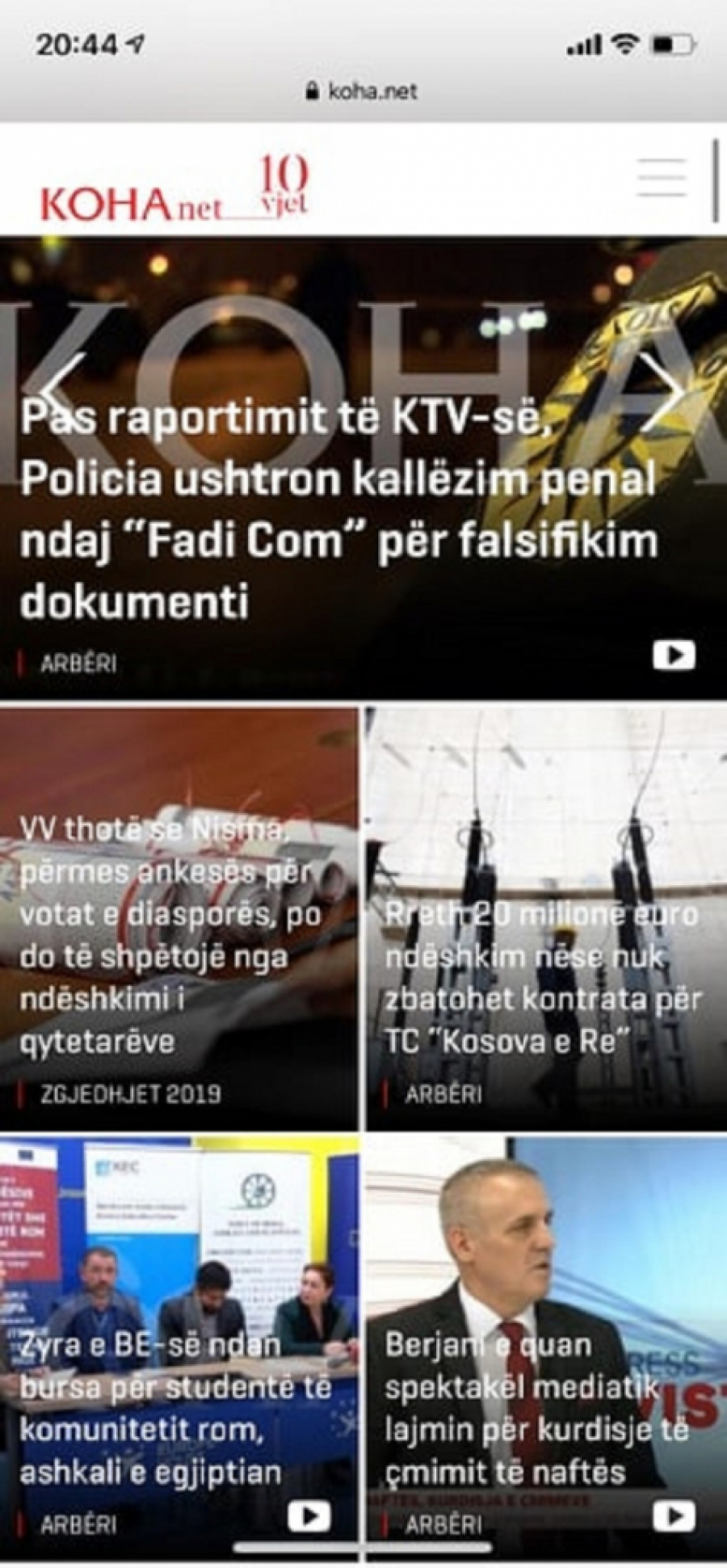Open the hamburger menu
This screenshot has width=727, height=1568.
tap(661, 178)
